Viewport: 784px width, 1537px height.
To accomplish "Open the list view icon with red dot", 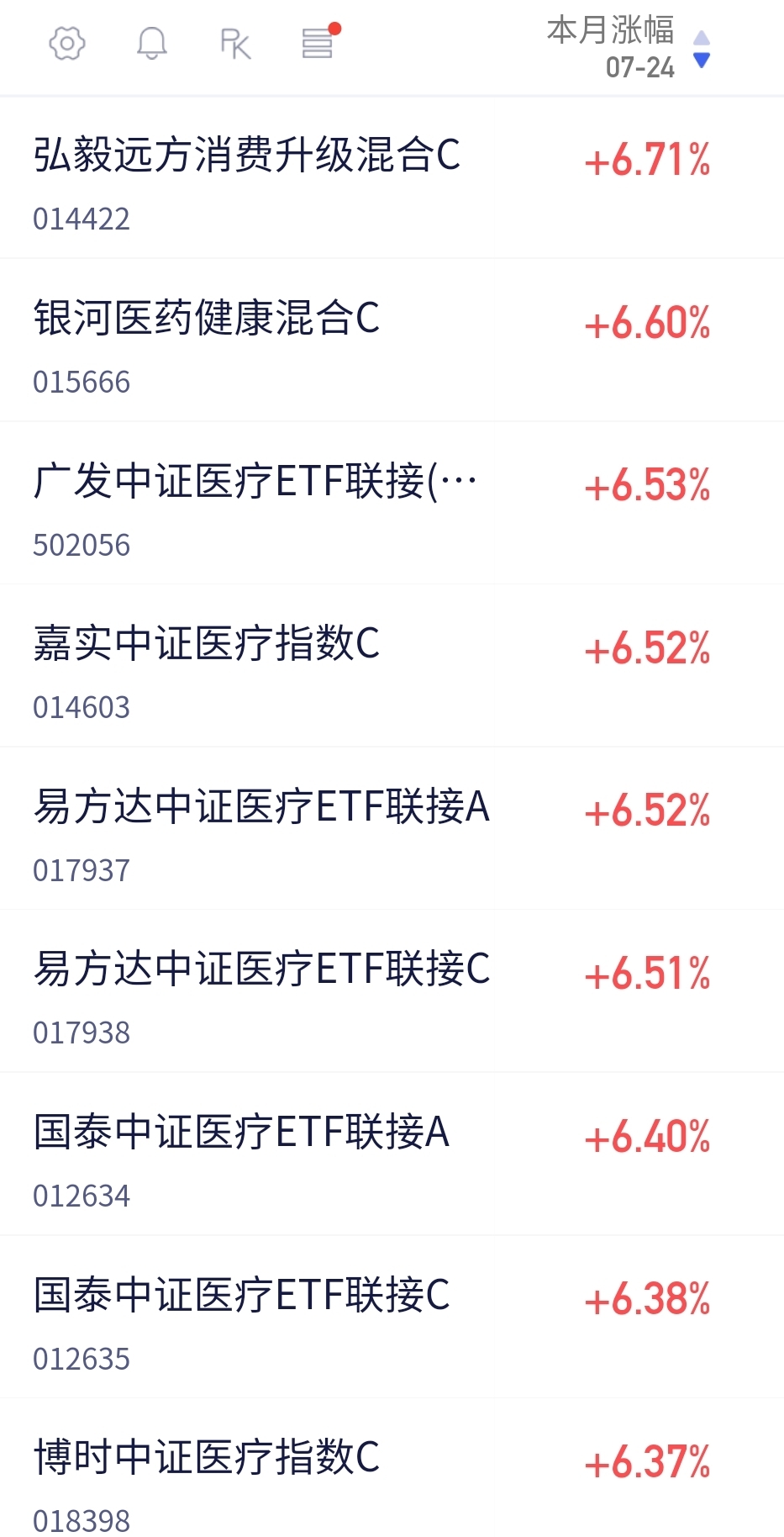I will tap(320, 41).
